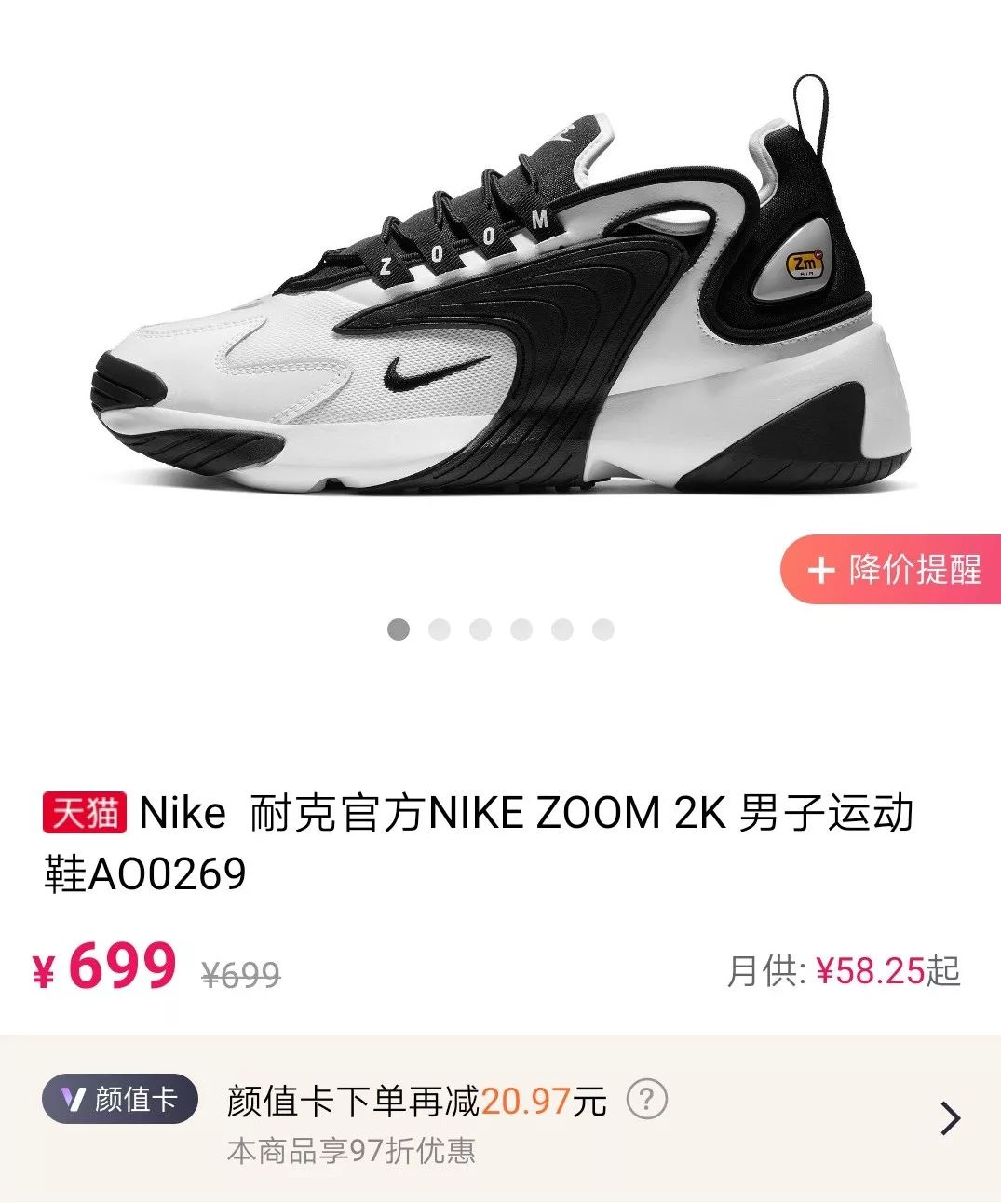Select the first carousel dot

coord(399,630)
